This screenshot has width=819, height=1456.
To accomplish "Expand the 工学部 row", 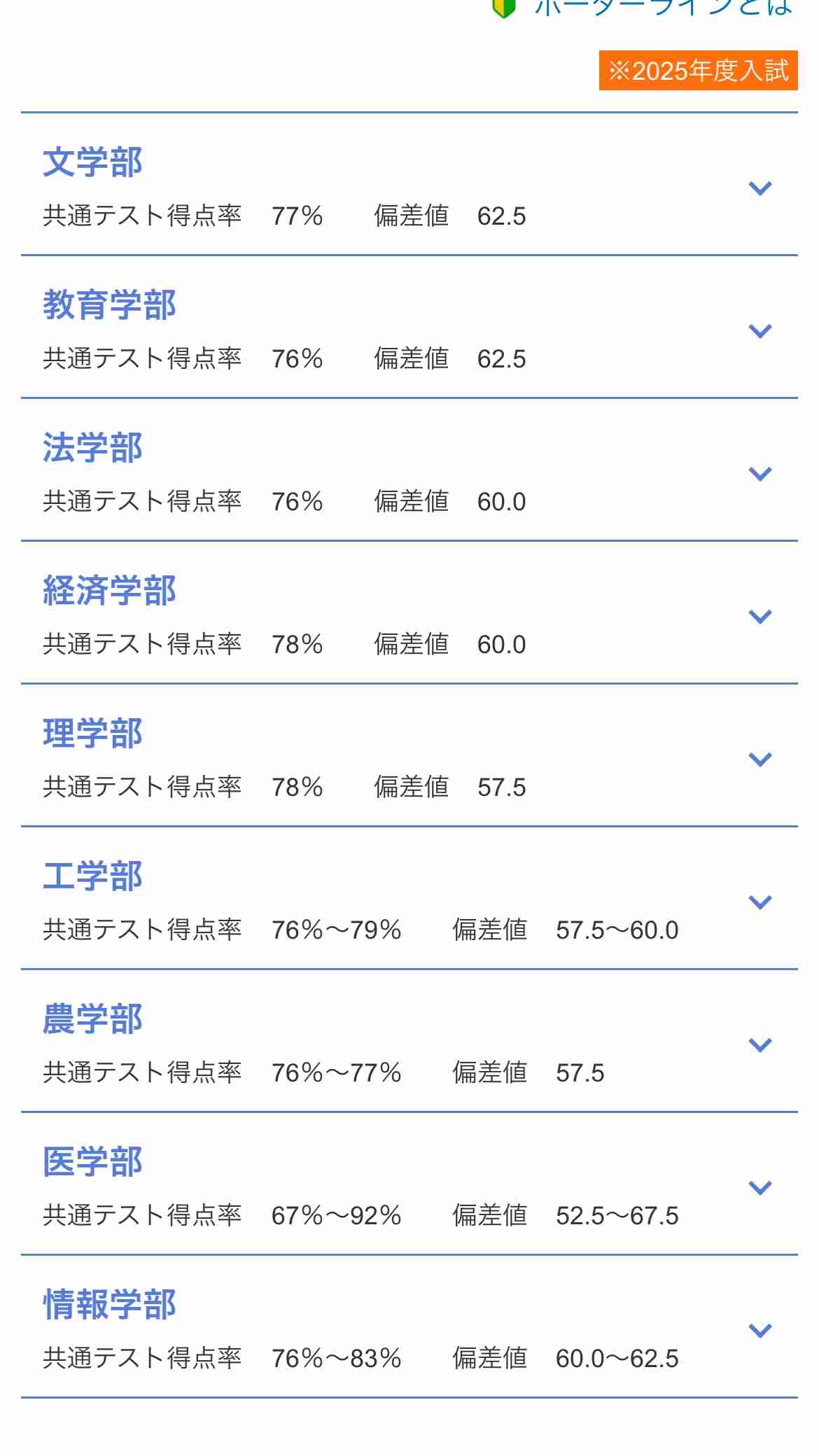I will (x=409, y=898).
